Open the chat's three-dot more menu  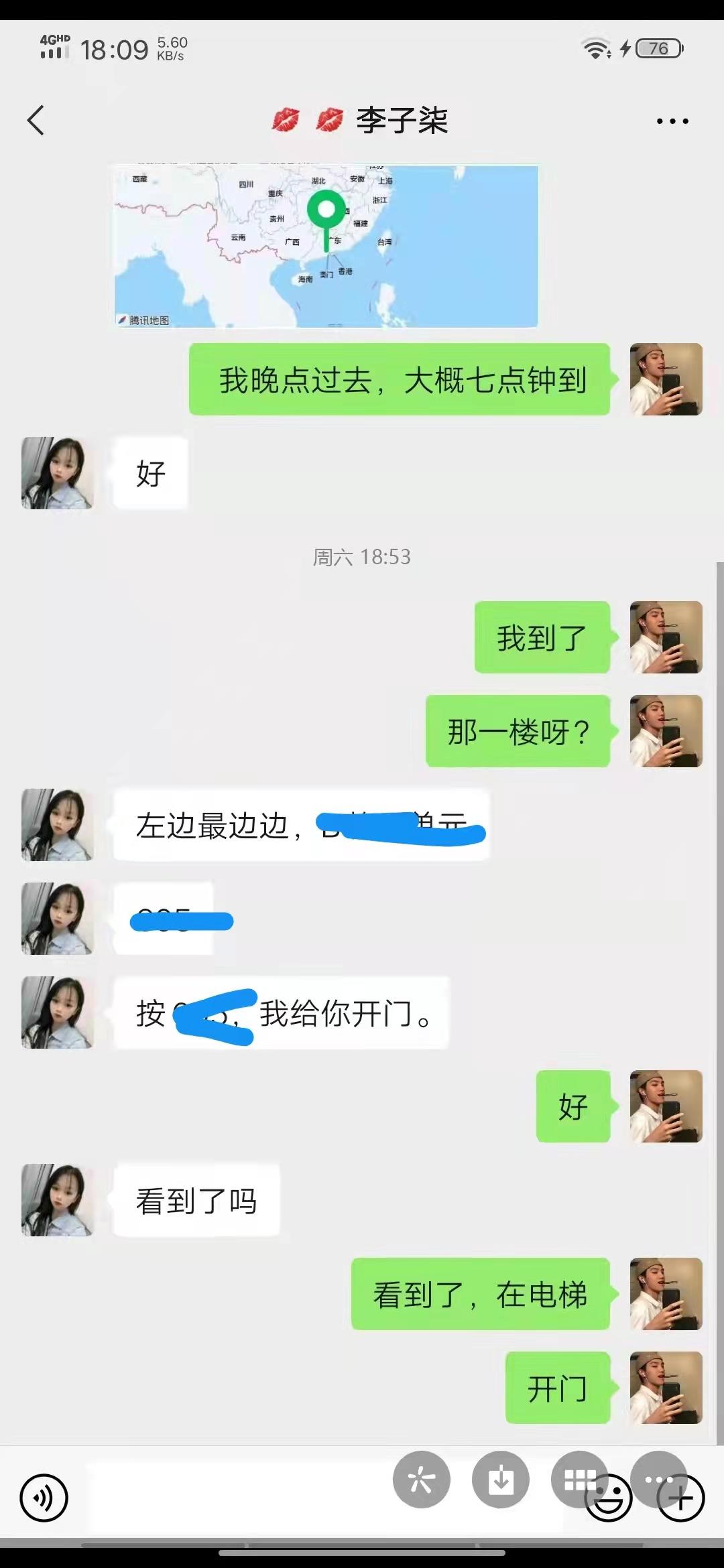coord(672,121)
